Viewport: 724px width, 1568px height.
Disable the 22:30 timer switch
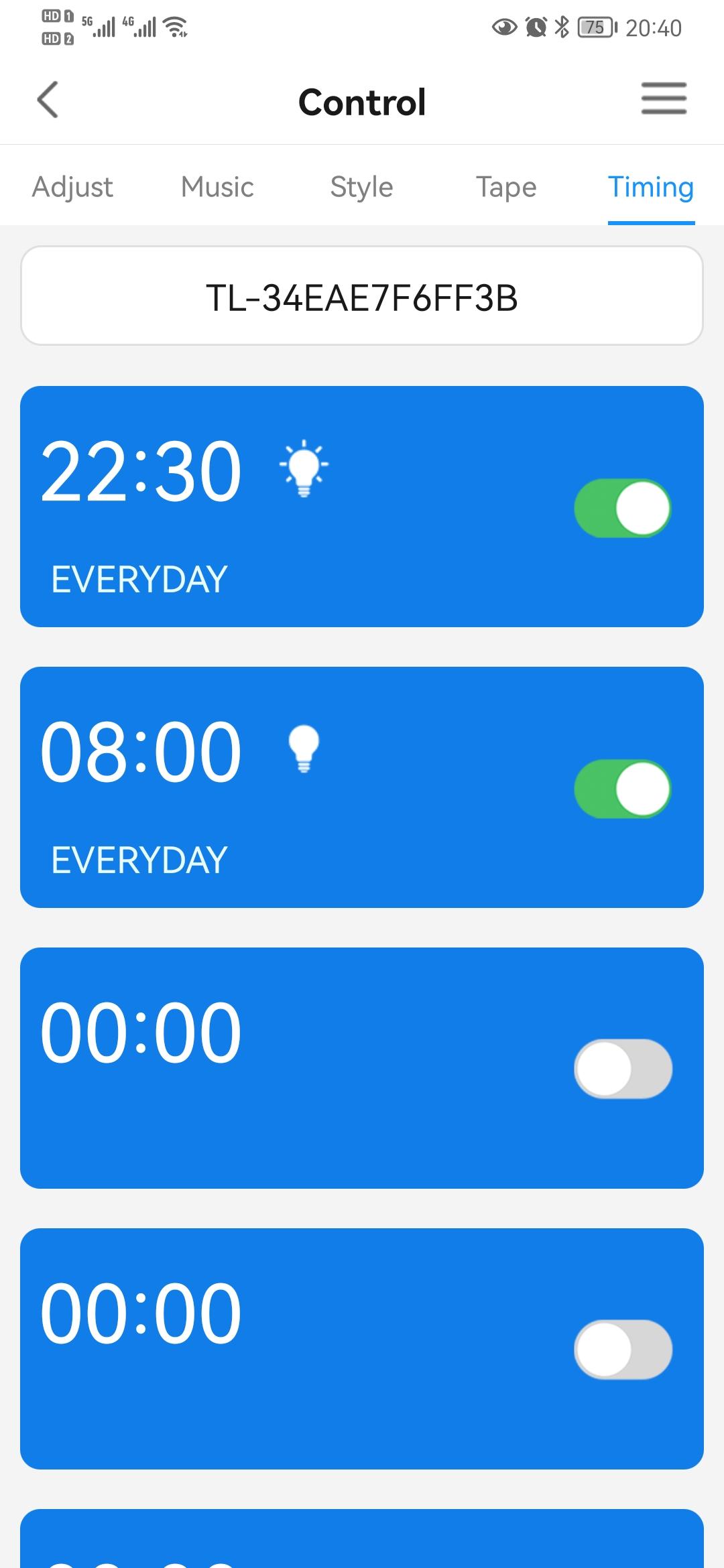(x=623, y=508)
